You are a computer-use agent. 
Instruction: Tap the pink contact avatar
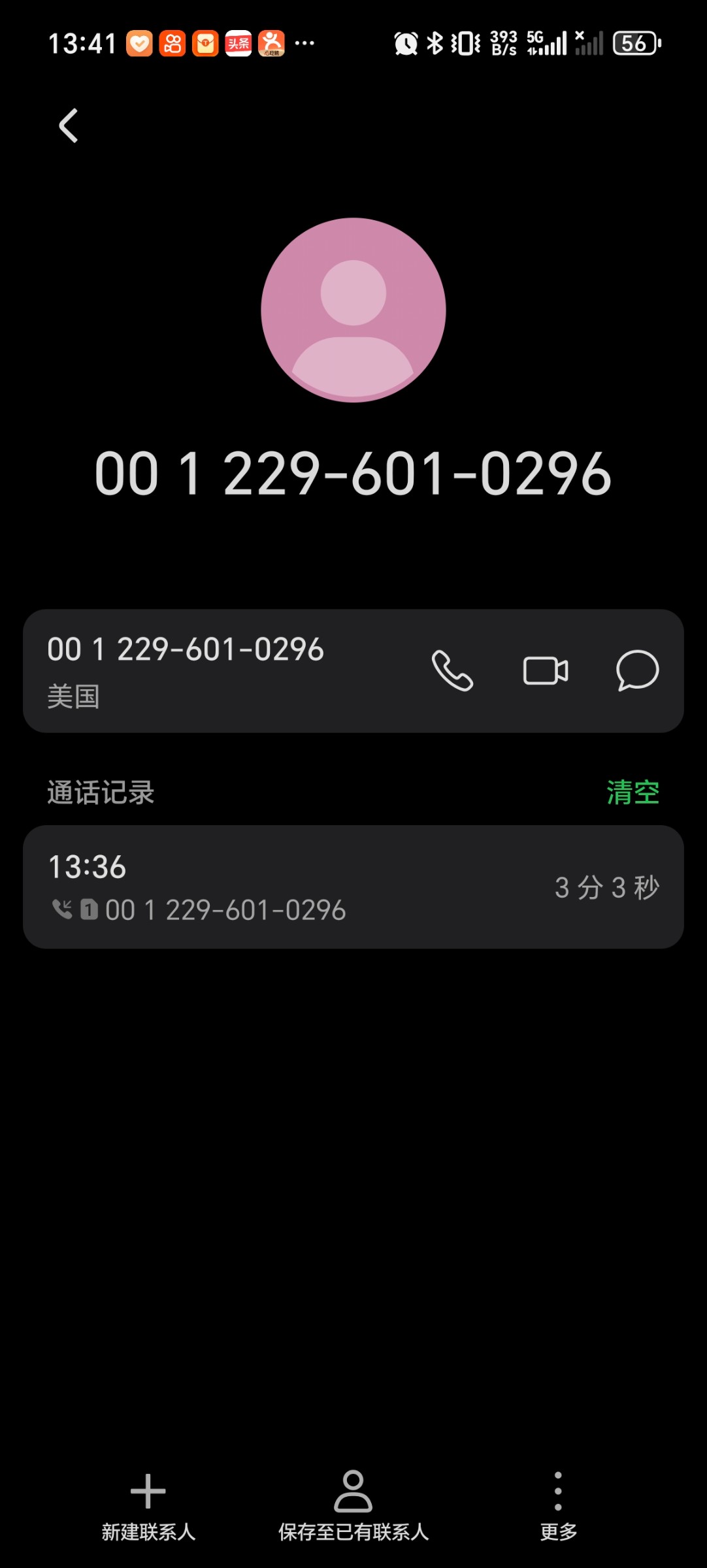[x=354, y=310]
